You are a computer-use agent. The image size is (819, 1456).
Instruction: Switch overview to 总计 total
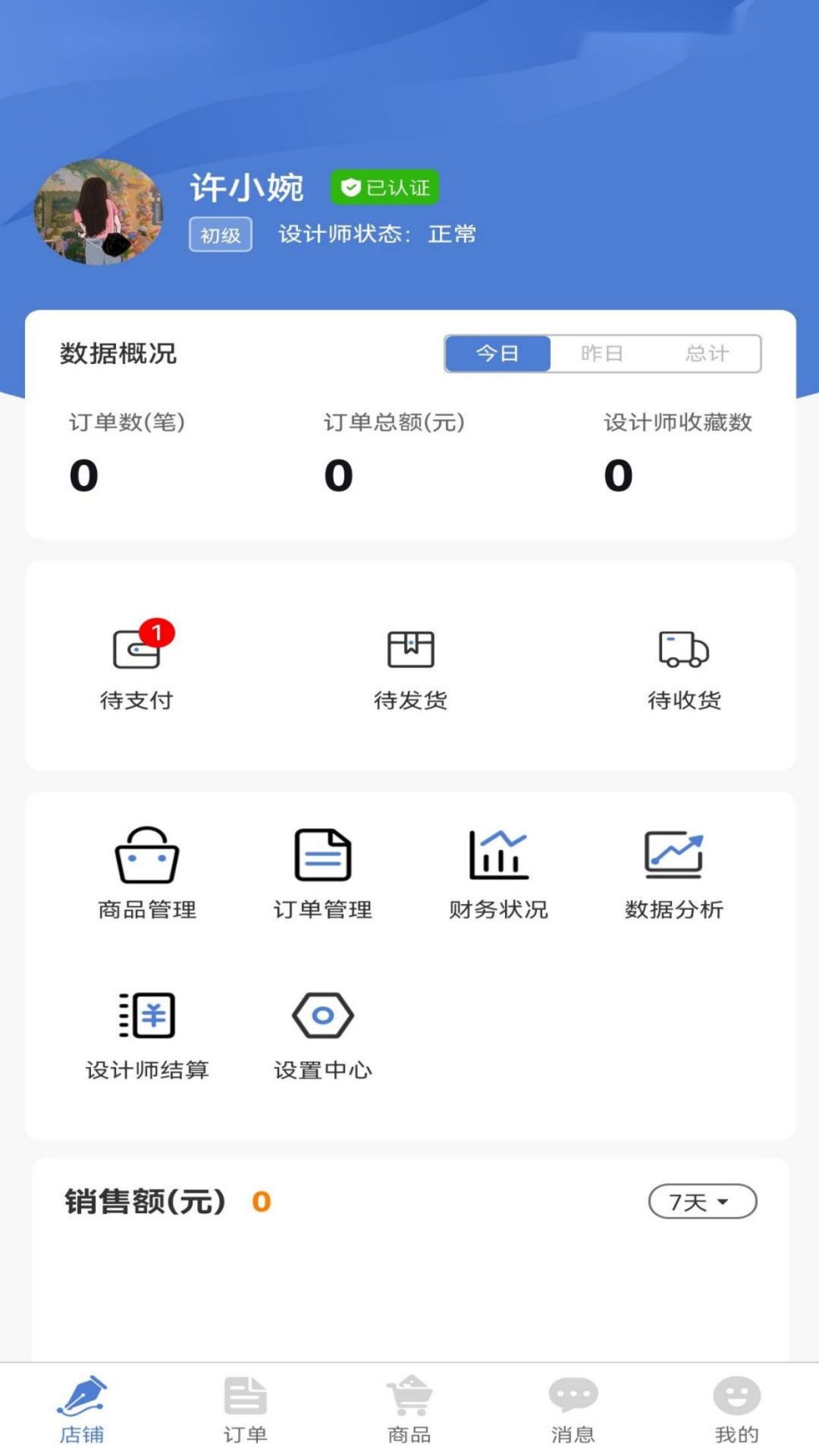707,352
